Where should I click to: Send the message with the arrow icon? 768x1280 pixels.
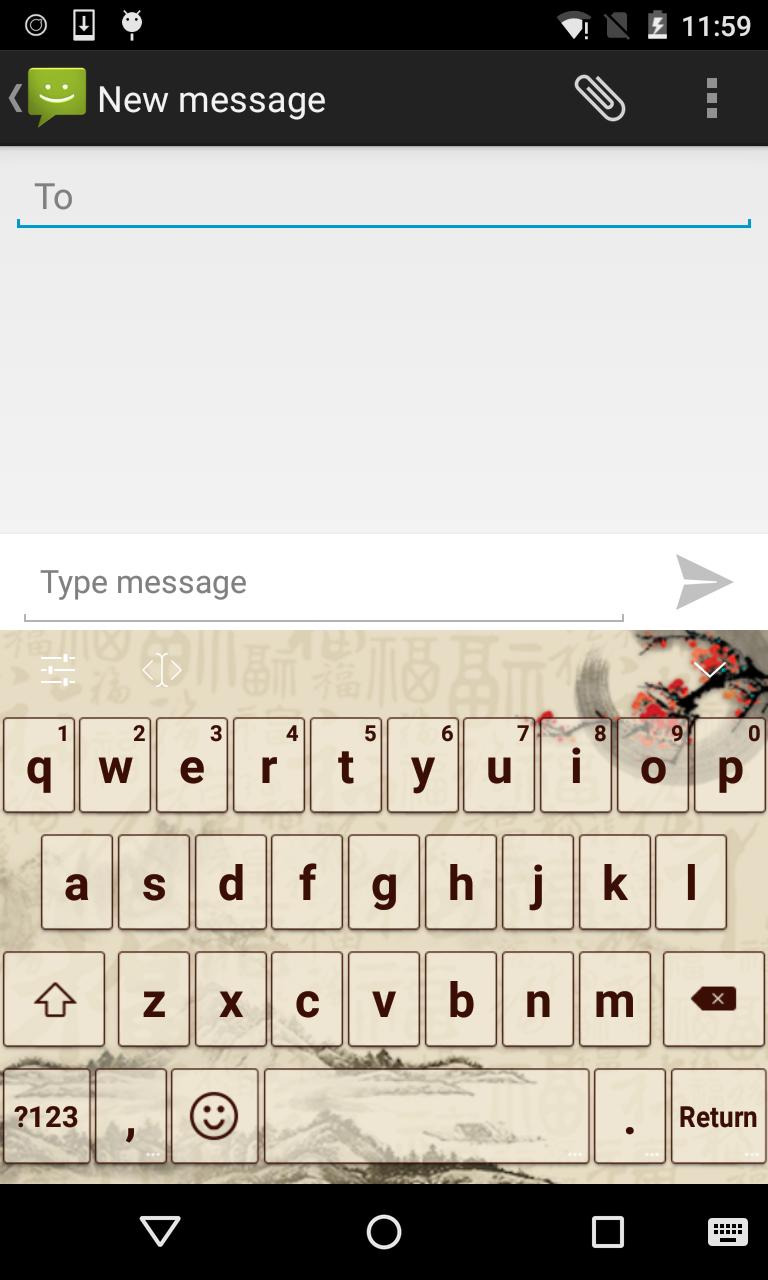click(704, 582)
